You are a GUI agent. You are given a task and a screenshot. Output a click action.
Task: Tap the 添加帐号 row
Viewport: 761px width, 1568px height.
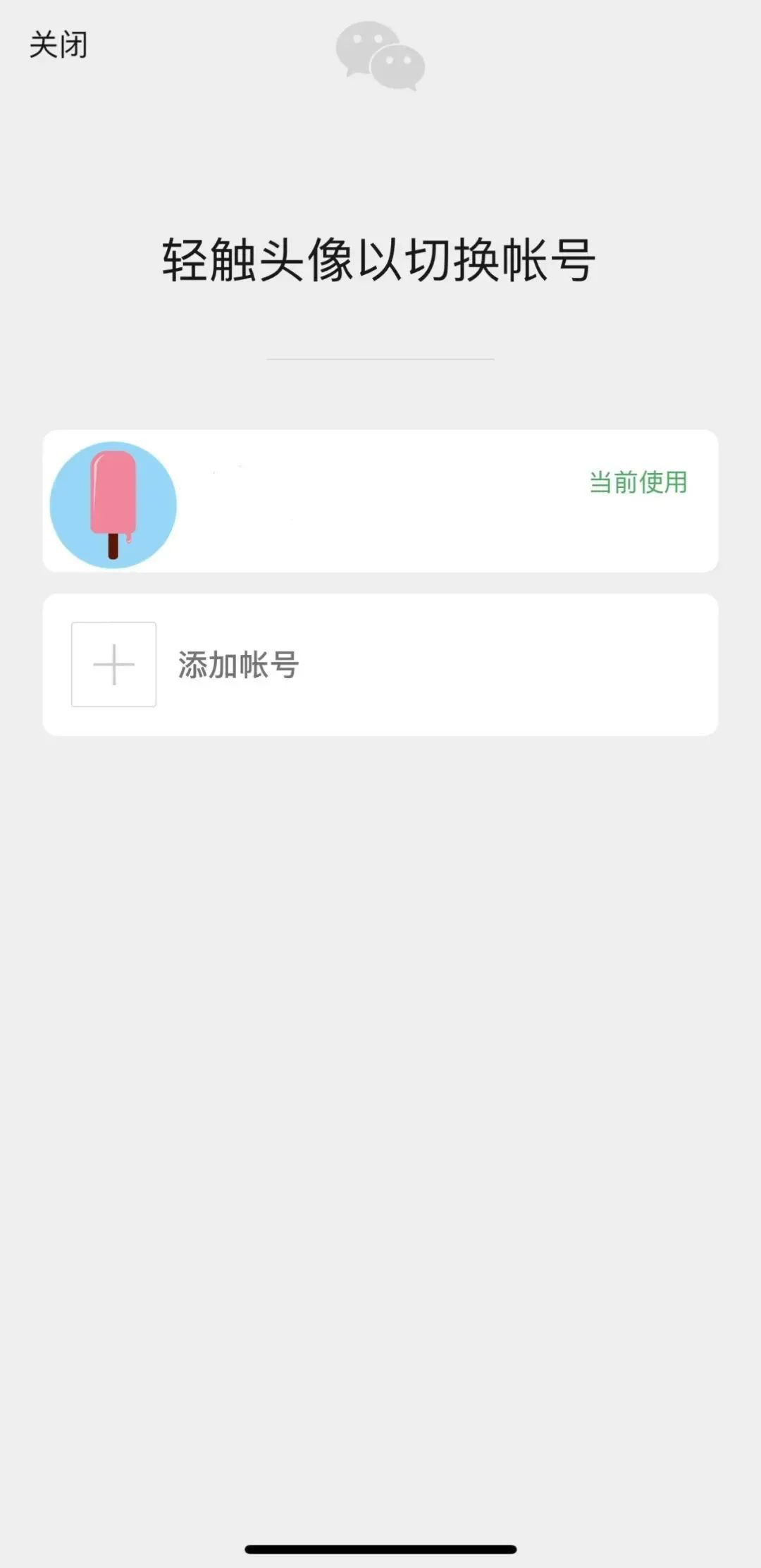click(x=380, y=663)
